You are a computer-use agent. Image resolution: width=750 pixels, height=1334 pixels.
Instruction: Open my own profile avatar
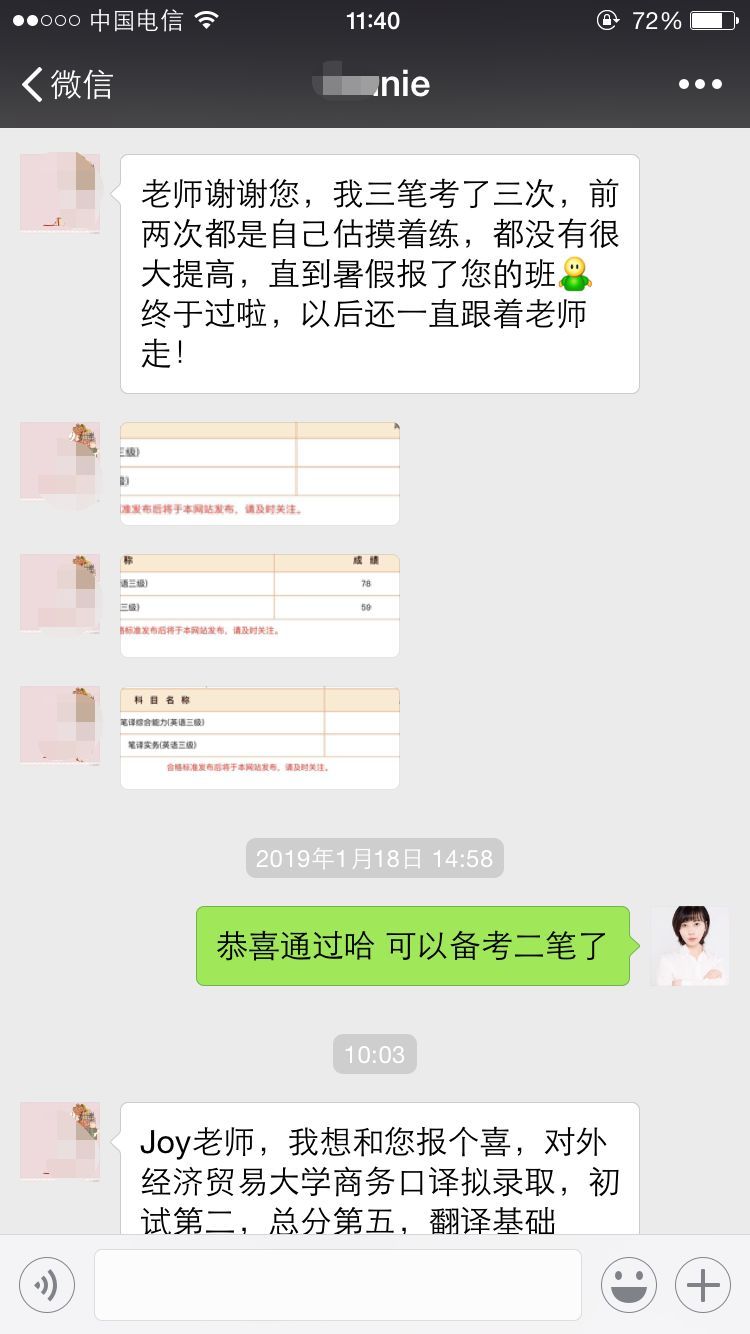click(690, 946)
